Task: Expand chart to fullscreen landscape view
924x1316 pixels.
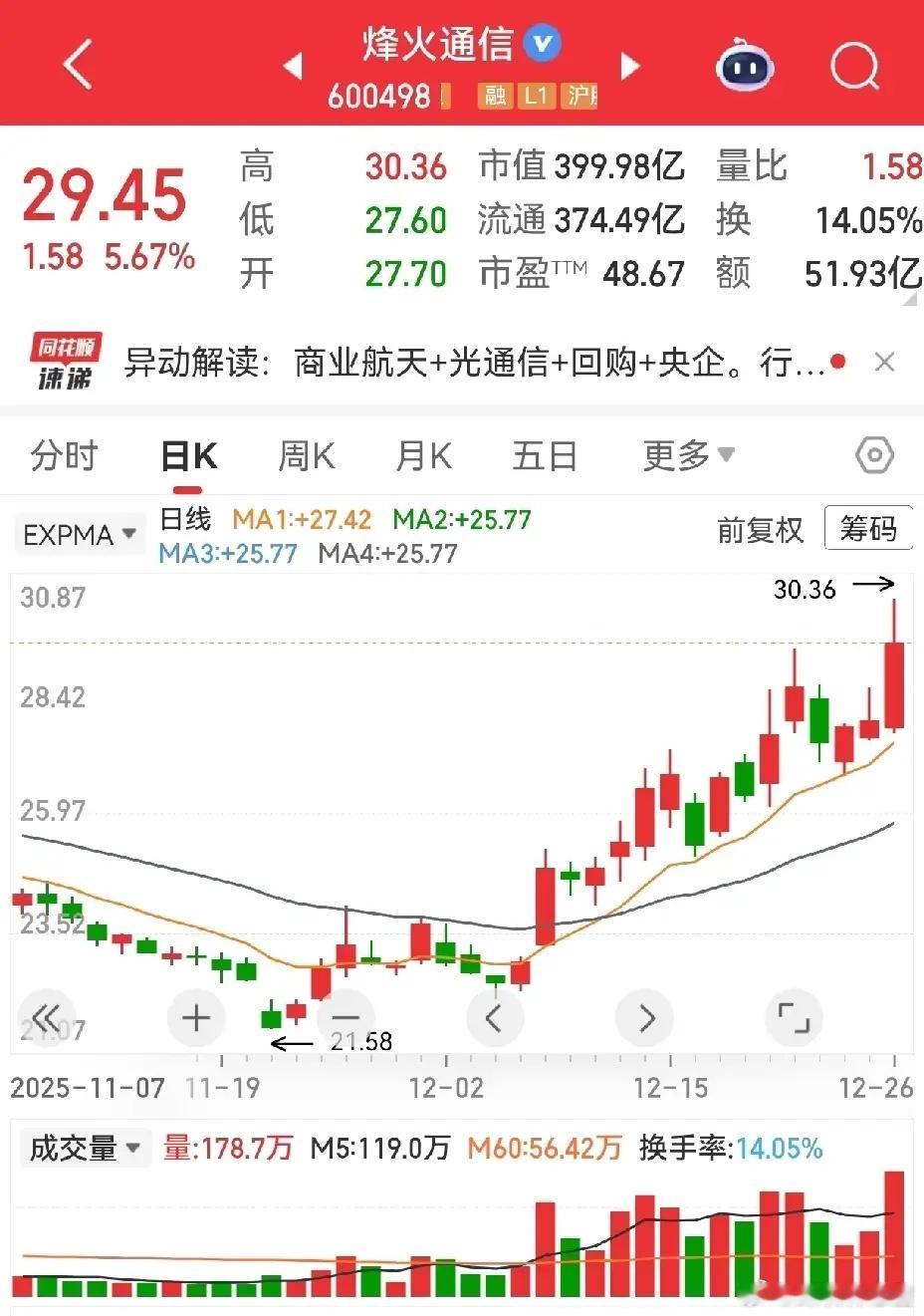Action: click(x=794, y=1017)
